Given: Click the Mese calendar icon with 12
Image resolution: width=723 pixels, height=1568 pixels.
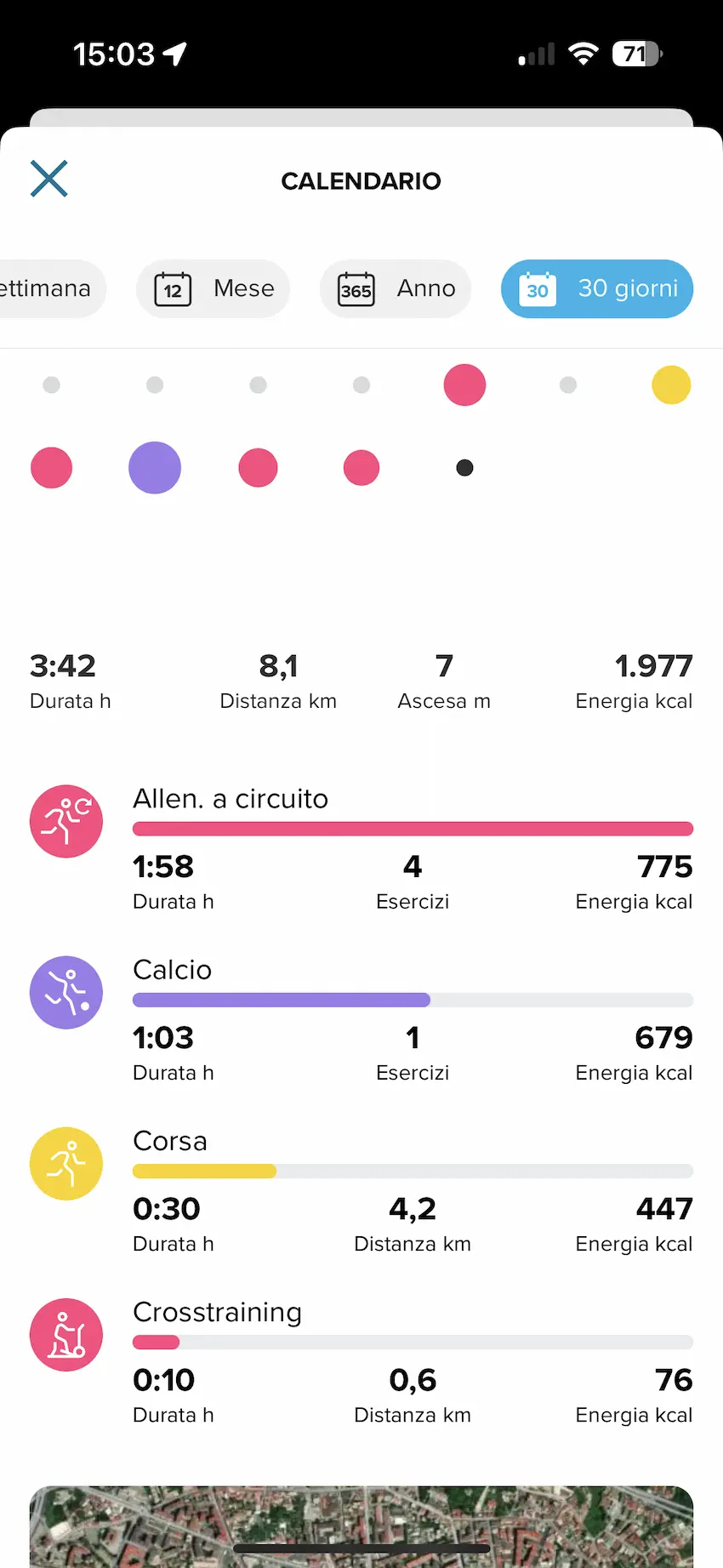Looking at the screenshot, I should (x=173, y=289).
